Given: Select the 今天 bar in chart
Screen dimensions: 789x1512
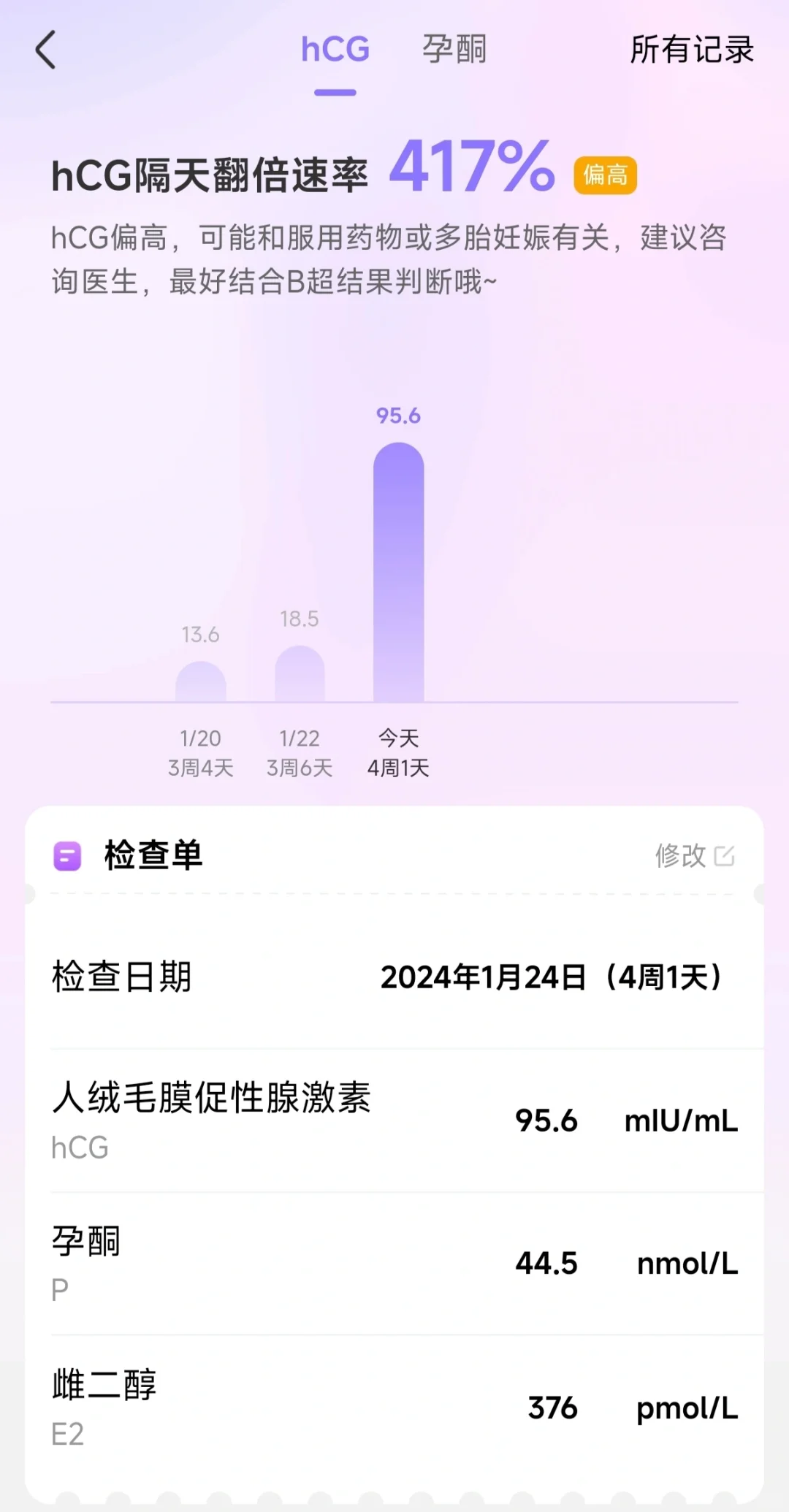Looking at the screenshot, I should (x=398, y=572).
